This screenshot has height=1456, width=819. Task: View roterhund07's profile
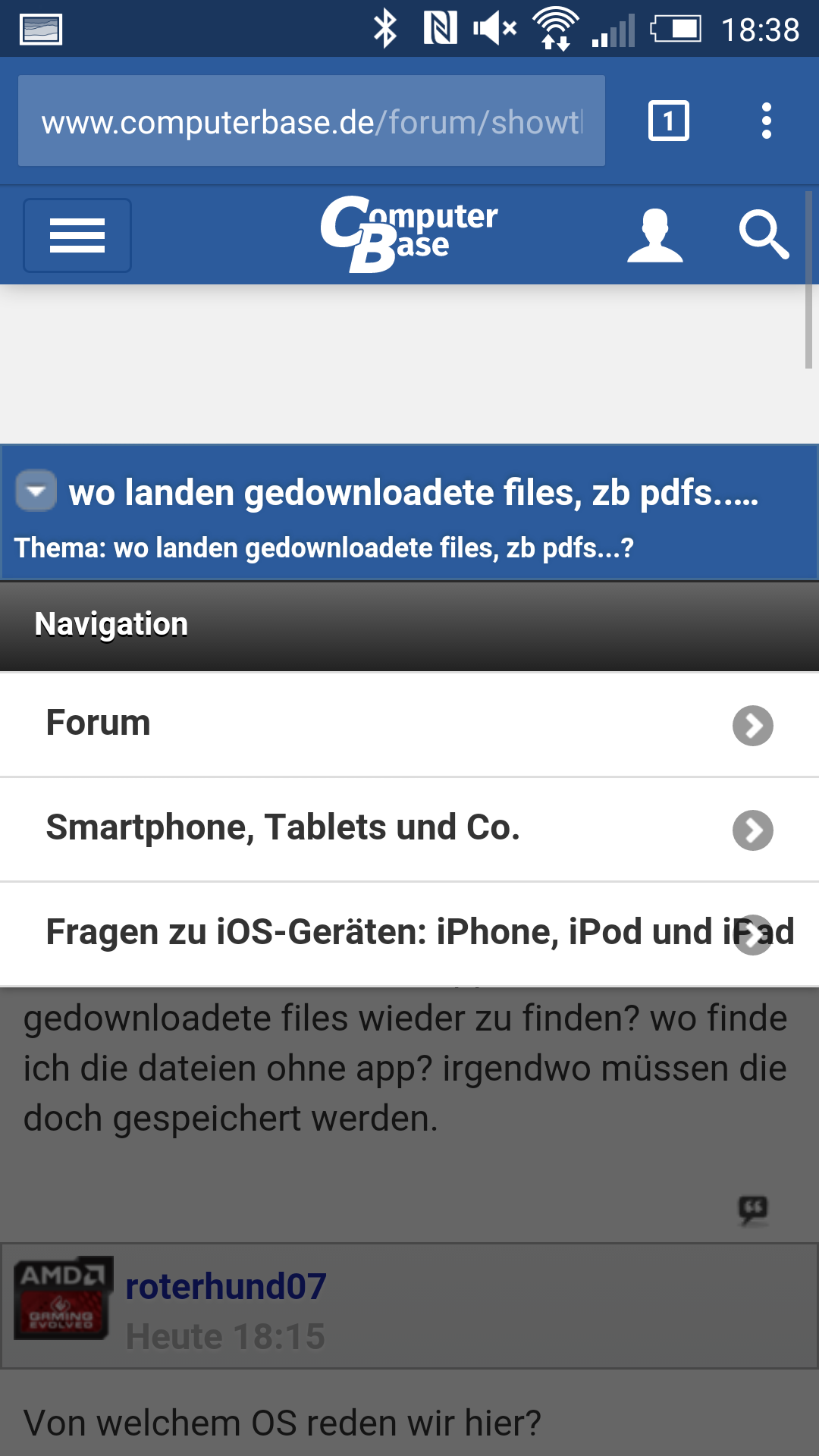[225, 1287]
